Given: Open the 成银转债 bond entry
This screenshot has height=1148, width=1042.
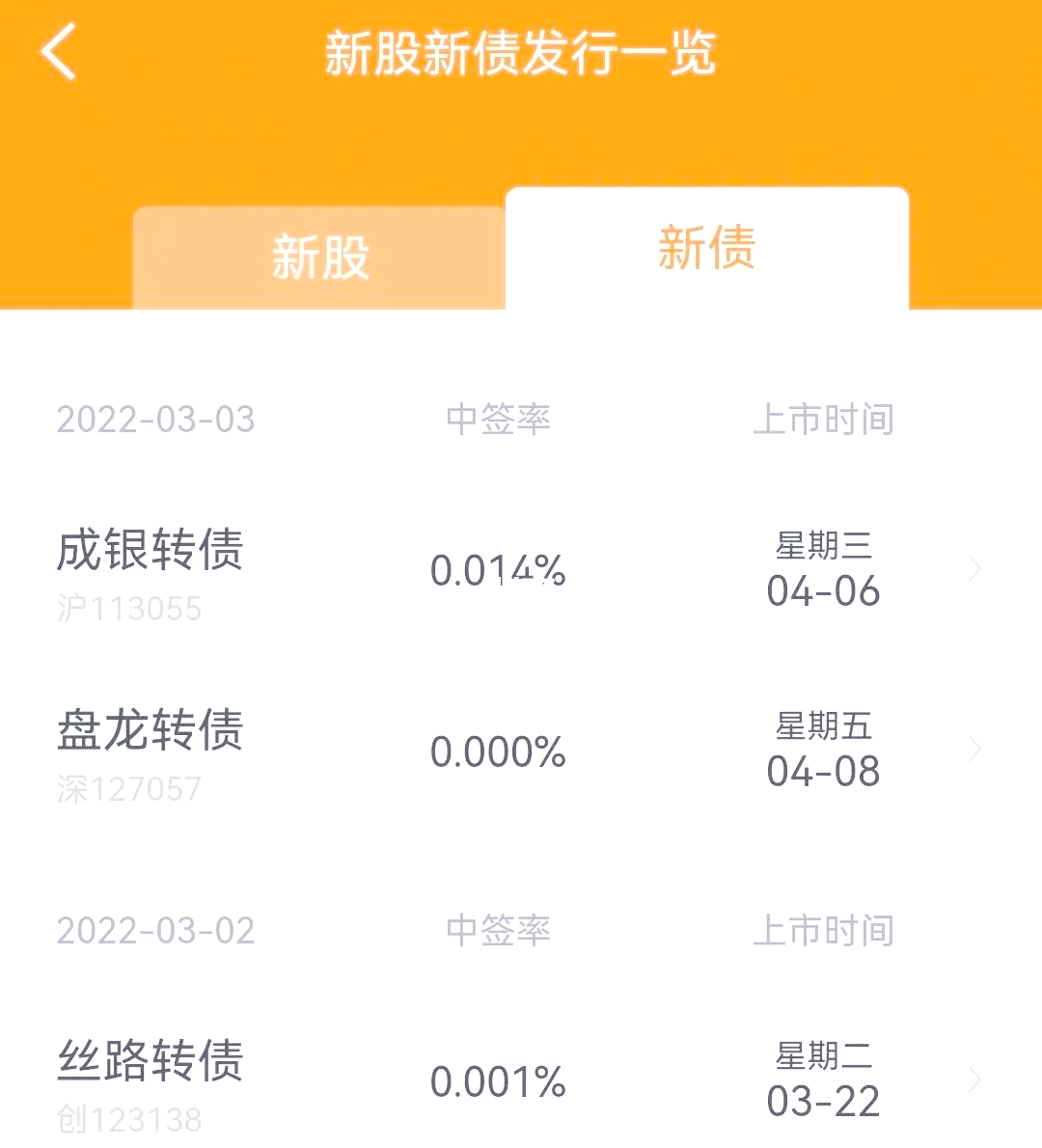Looking at the screenshot, I should coord(151,551).
